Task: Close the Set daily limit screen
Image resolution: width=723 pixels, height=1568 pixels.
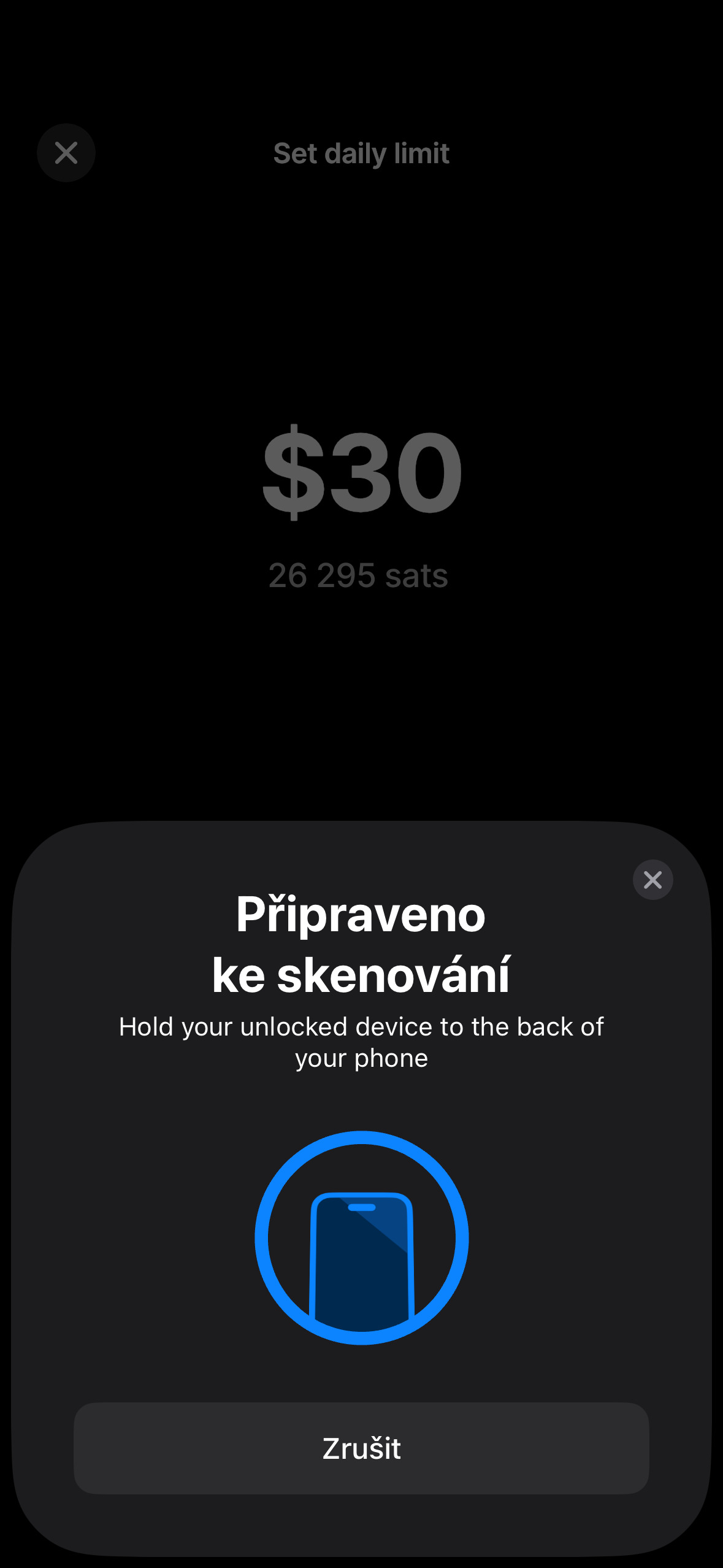Action: pos(66,153)
